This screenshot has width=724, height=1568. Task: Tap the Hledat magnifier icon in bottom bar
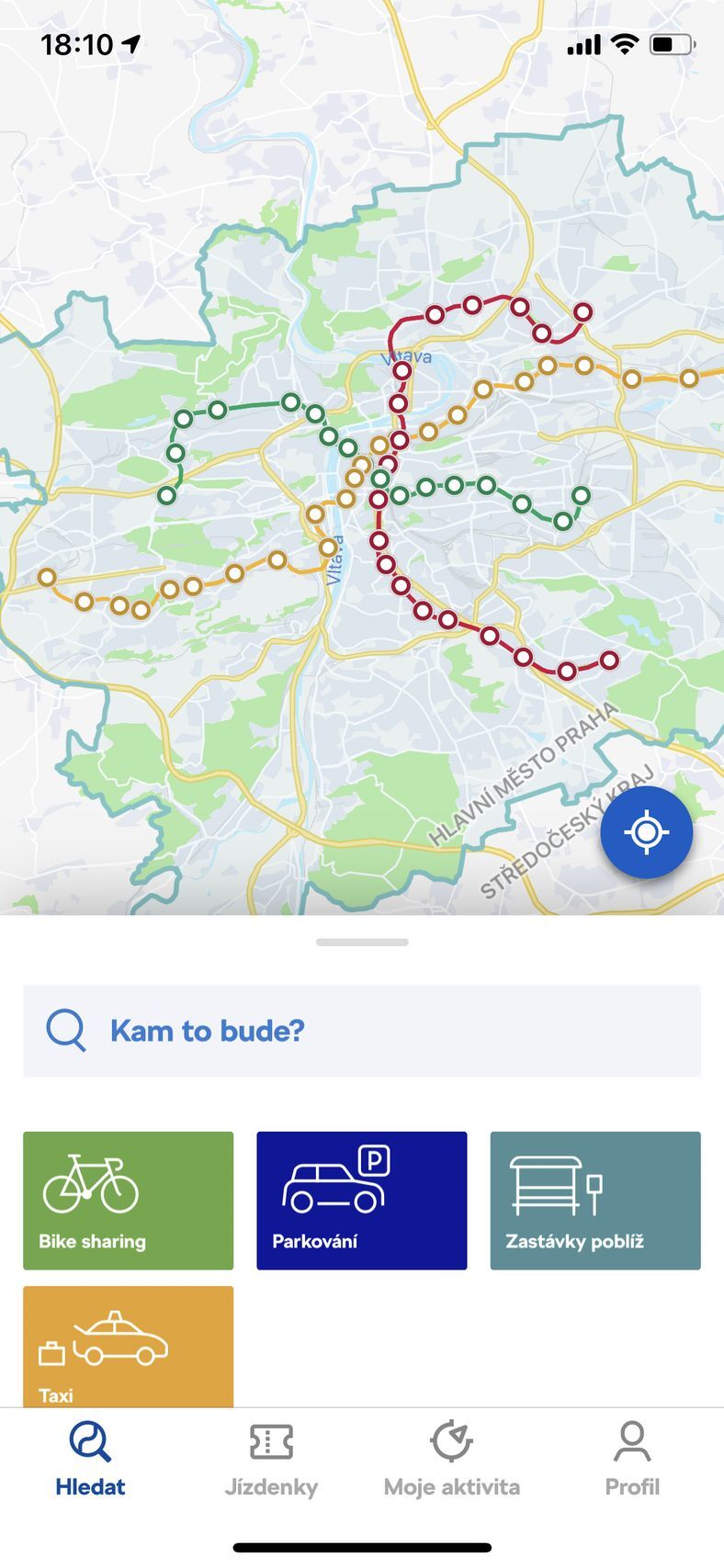click(90, 1440)
